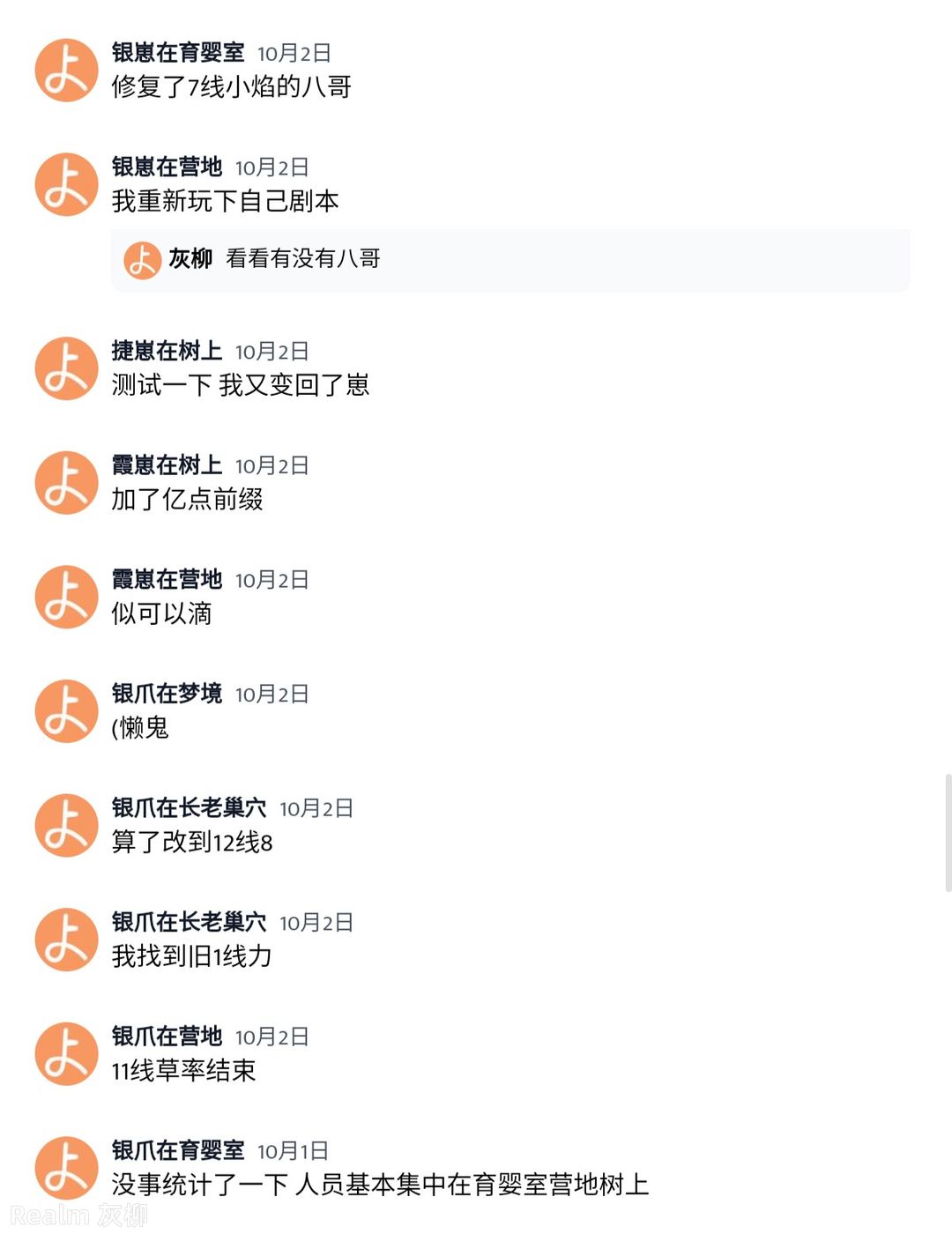
Task: Tap avatar next to 我找到旧1线力
Action: pyautogui.click(x=66, y=940)
